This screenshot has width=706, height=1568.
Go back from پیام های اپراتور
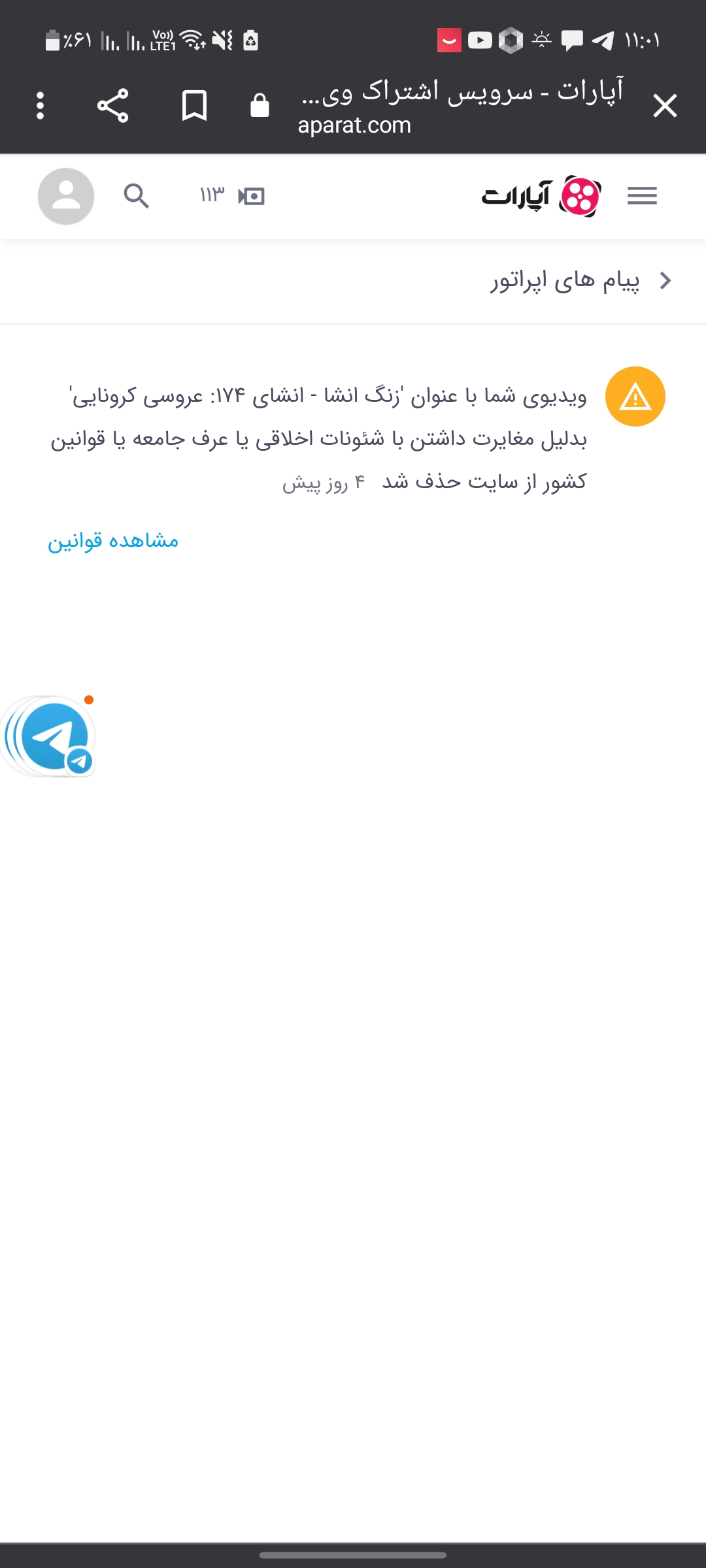[x=665, y=280]
